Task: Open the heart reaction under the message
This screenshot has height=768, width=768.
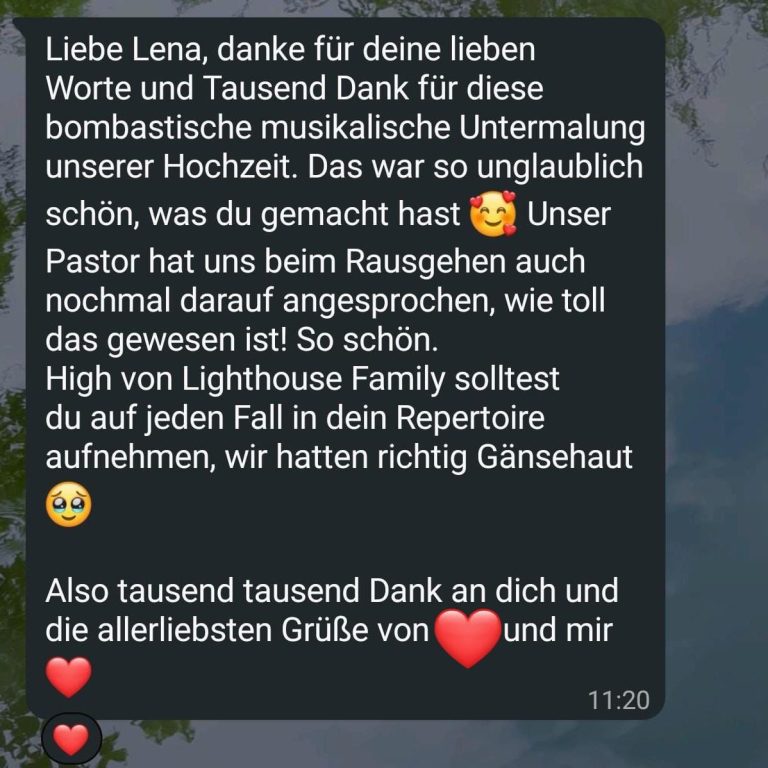Action: click(x=71, y=740)
